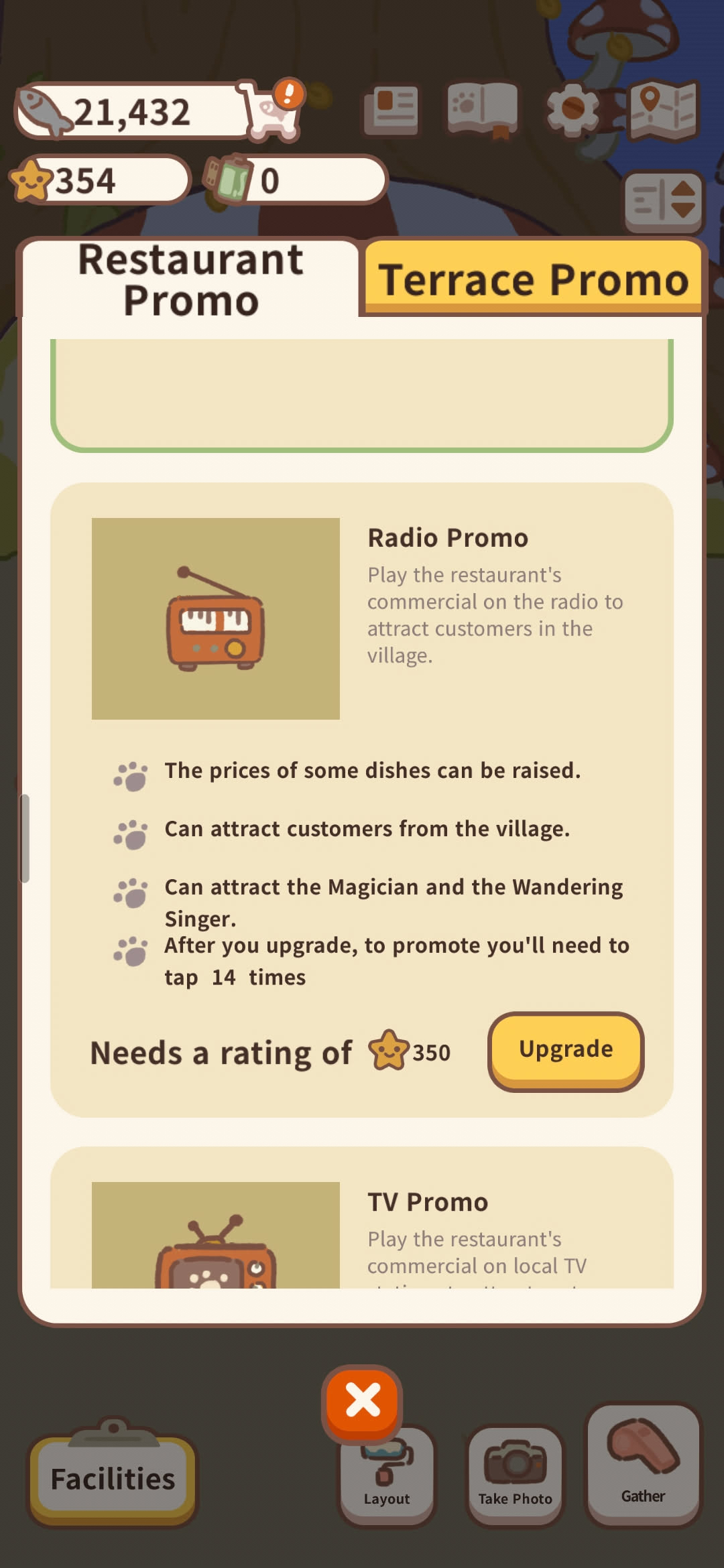Switch to the Terrace Promo tab
This screenshot has height=1568, width=724.
pyautogui.click(x=533, y=279)
